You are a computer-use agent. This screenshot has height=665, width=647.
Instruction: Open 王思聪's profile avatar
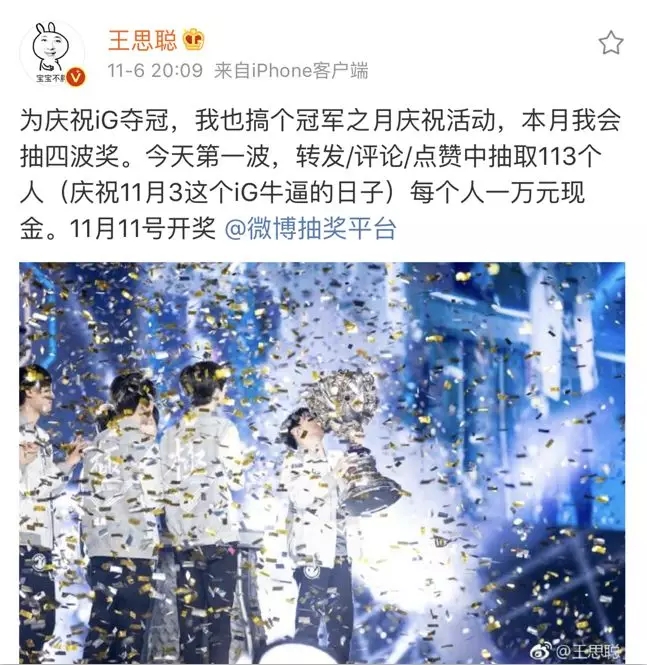[x=57, y=53]
